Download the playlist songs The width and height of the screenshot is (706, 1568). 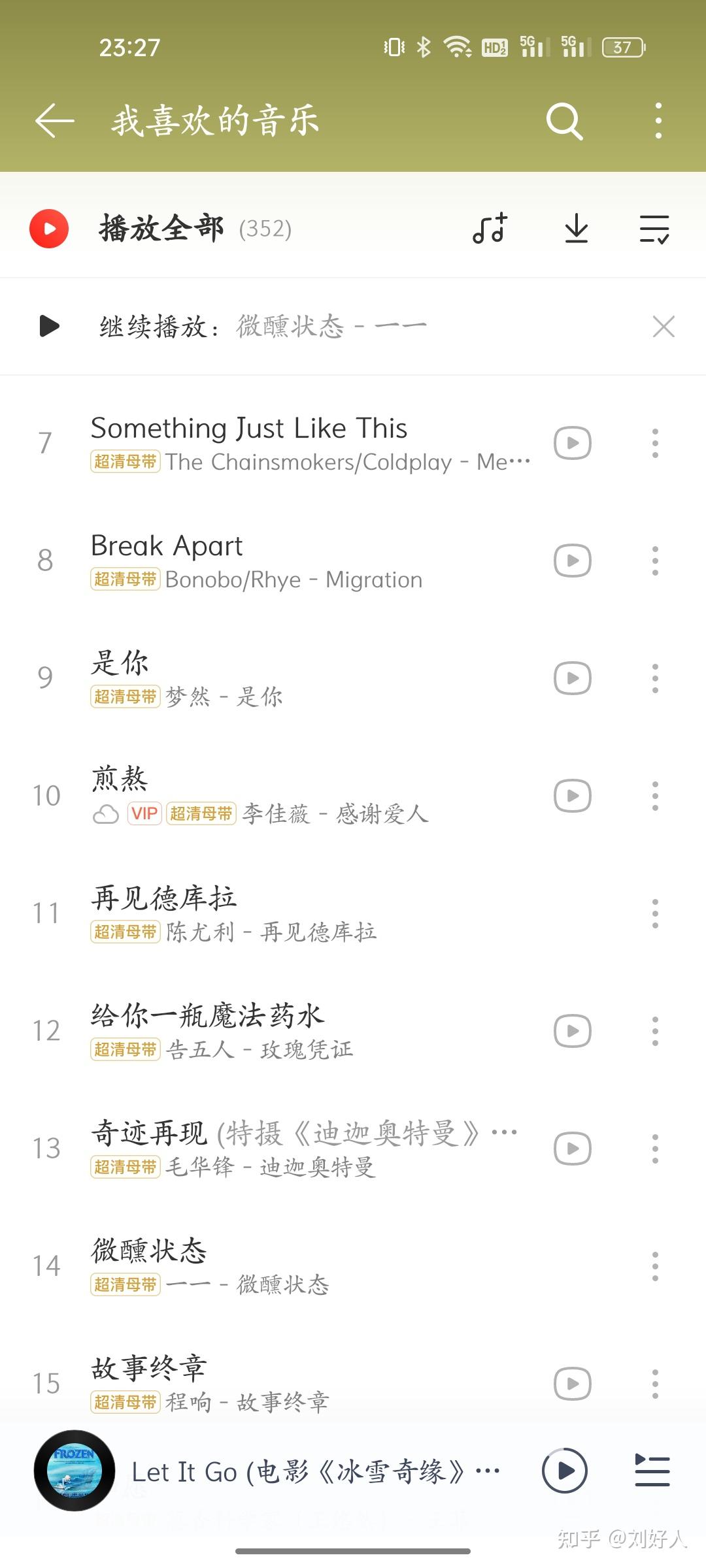tap(576, 229)
